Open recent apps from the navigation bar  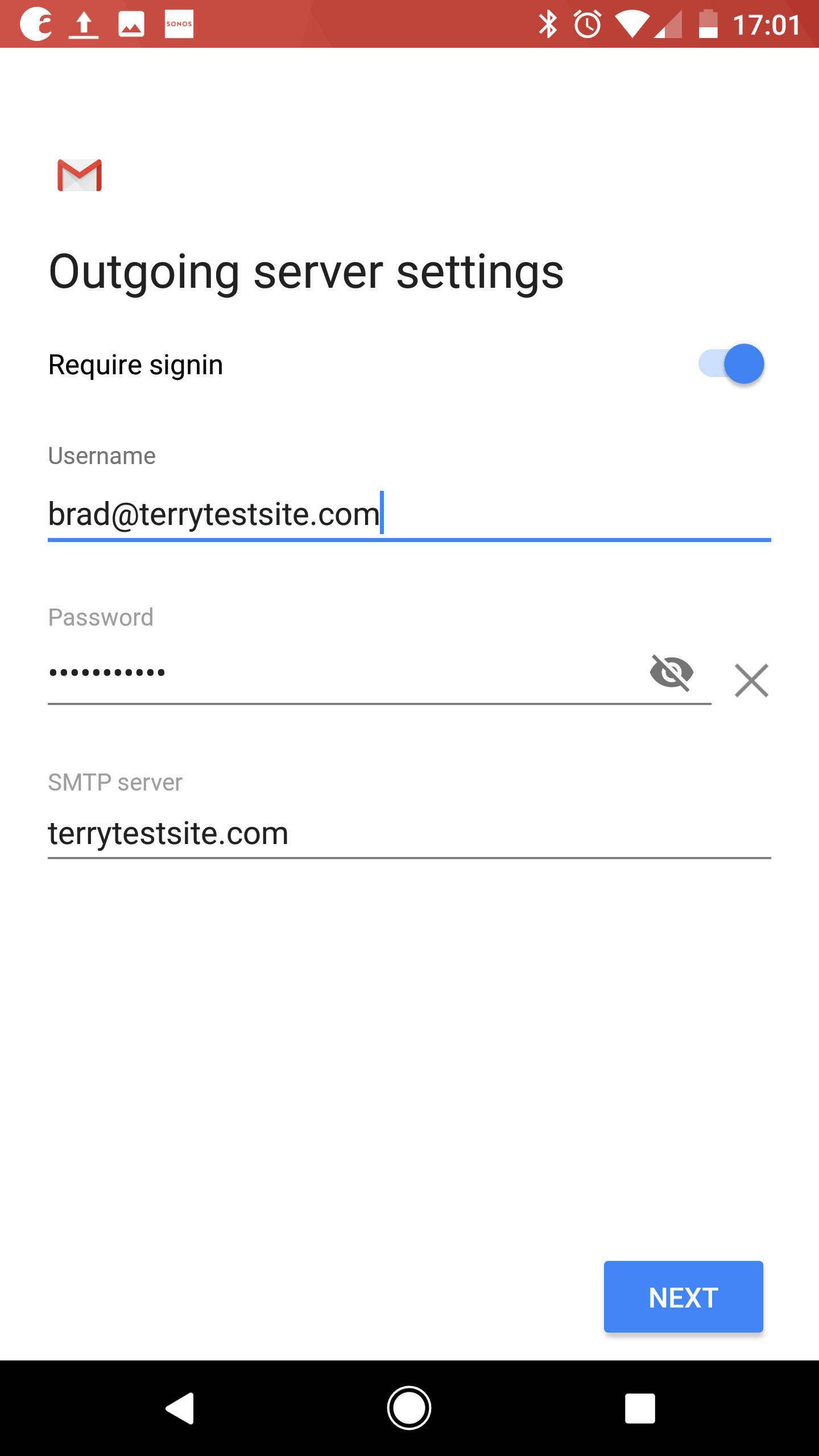(640, 1408)
